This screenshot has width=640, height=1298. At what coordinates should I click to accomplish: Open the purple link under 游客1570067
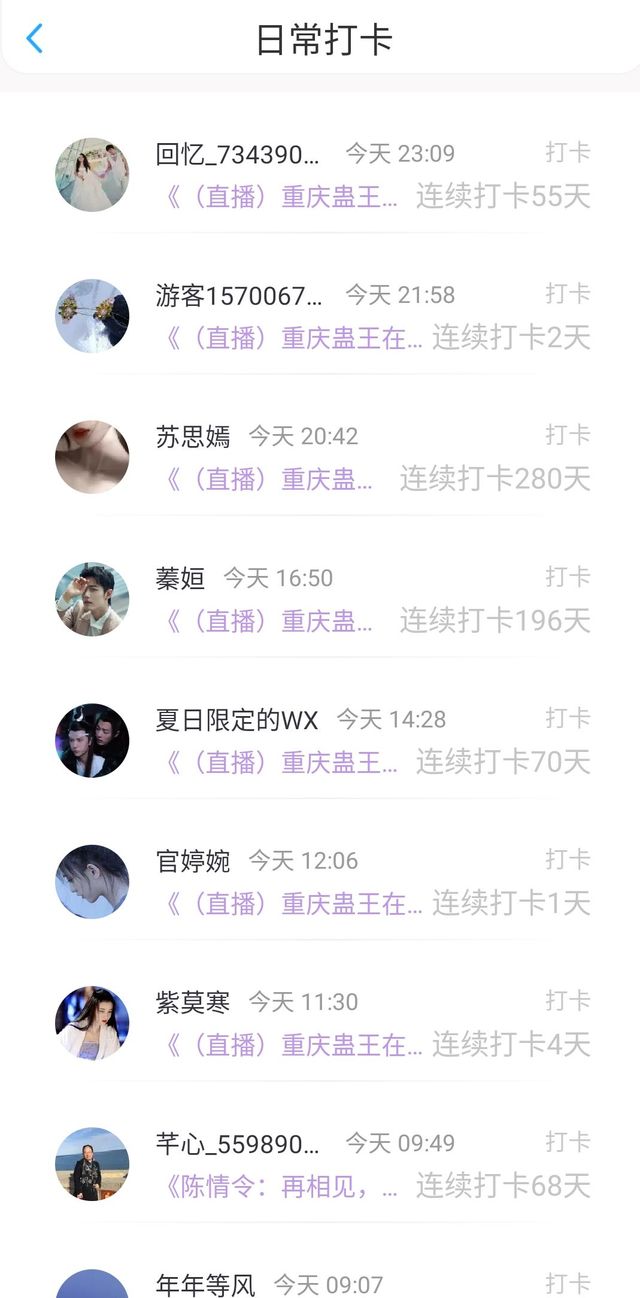point(292,338)
